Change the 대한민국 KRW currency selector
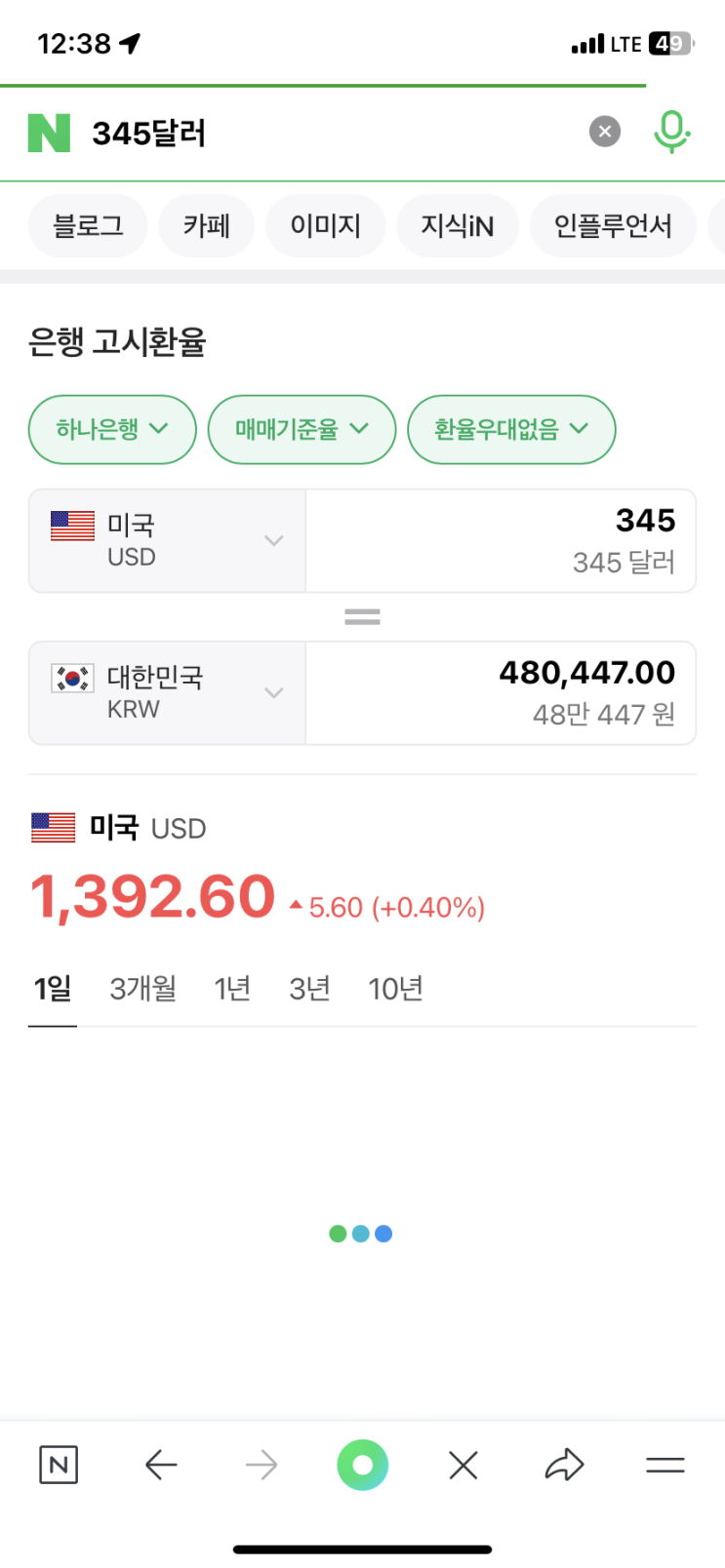This screenshot has height=1568, width=725. point(167,692)
